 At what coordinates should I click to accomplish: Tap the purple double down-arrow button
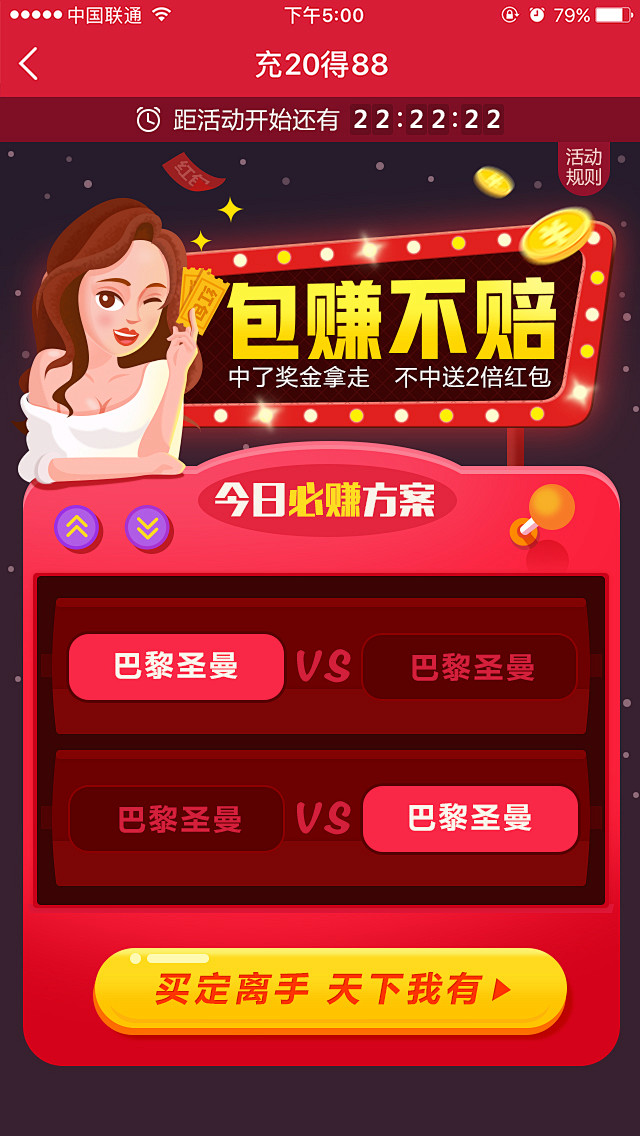tap(147, 527)
